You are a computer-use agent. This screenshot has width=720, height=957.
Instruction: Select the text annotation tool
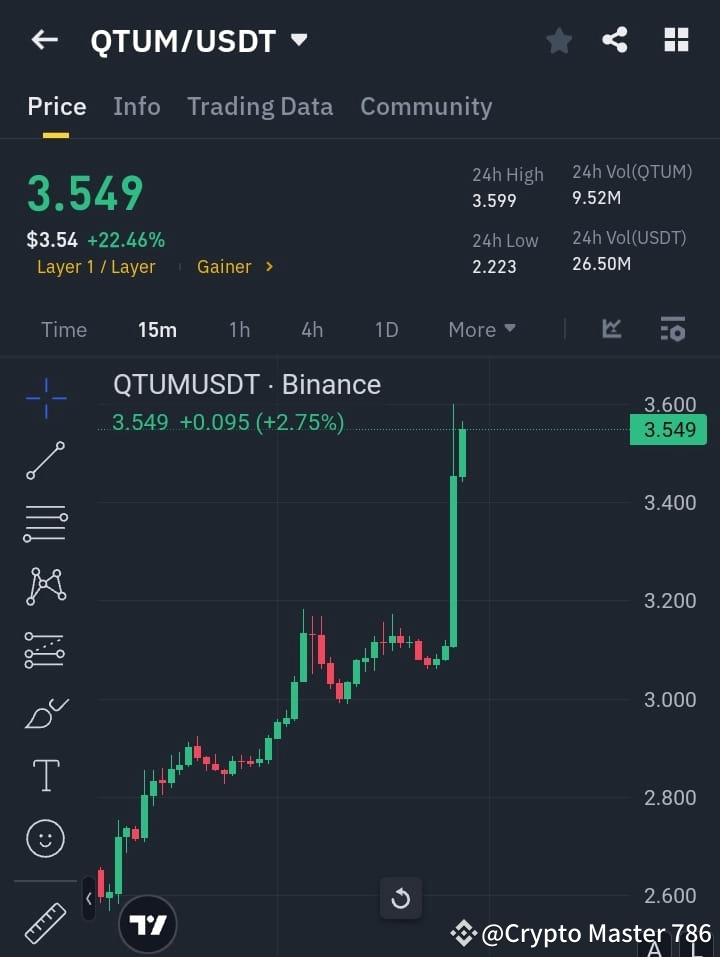tap(45, 775)
